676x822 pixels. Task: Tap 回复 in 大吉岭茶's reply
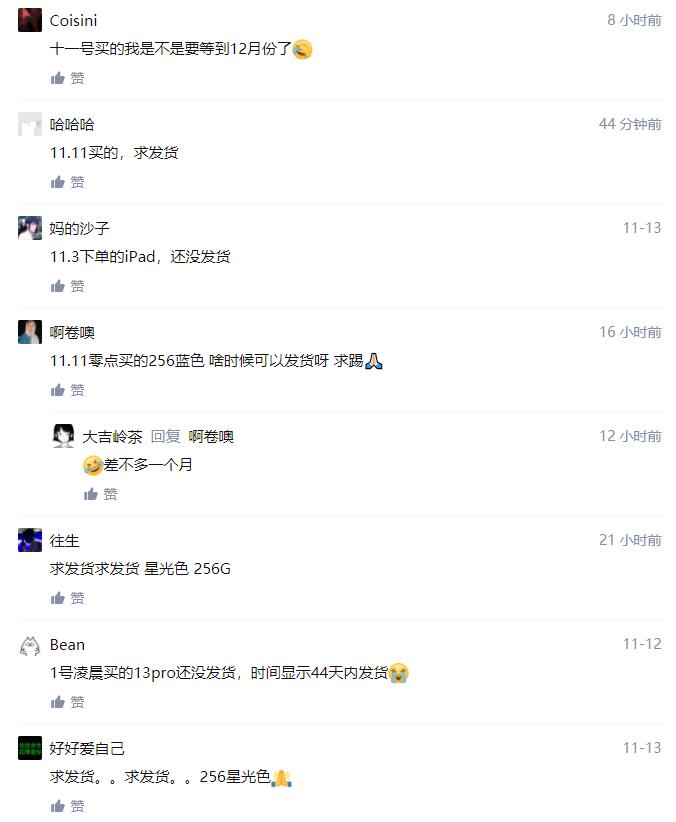(x=166, y=436)
